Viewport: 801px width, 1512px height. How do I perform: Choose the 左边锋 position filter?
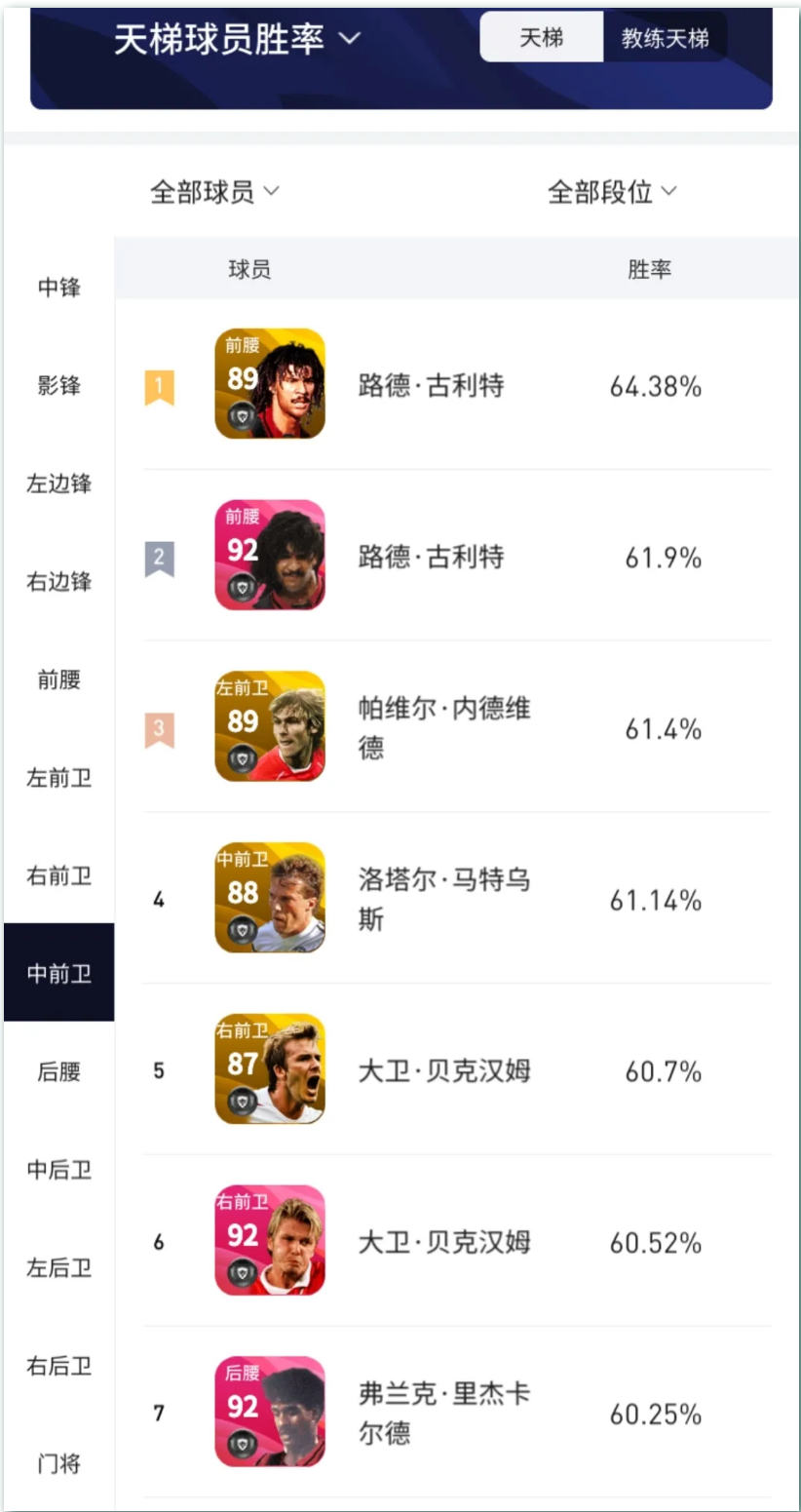click(x=58, y=484)
